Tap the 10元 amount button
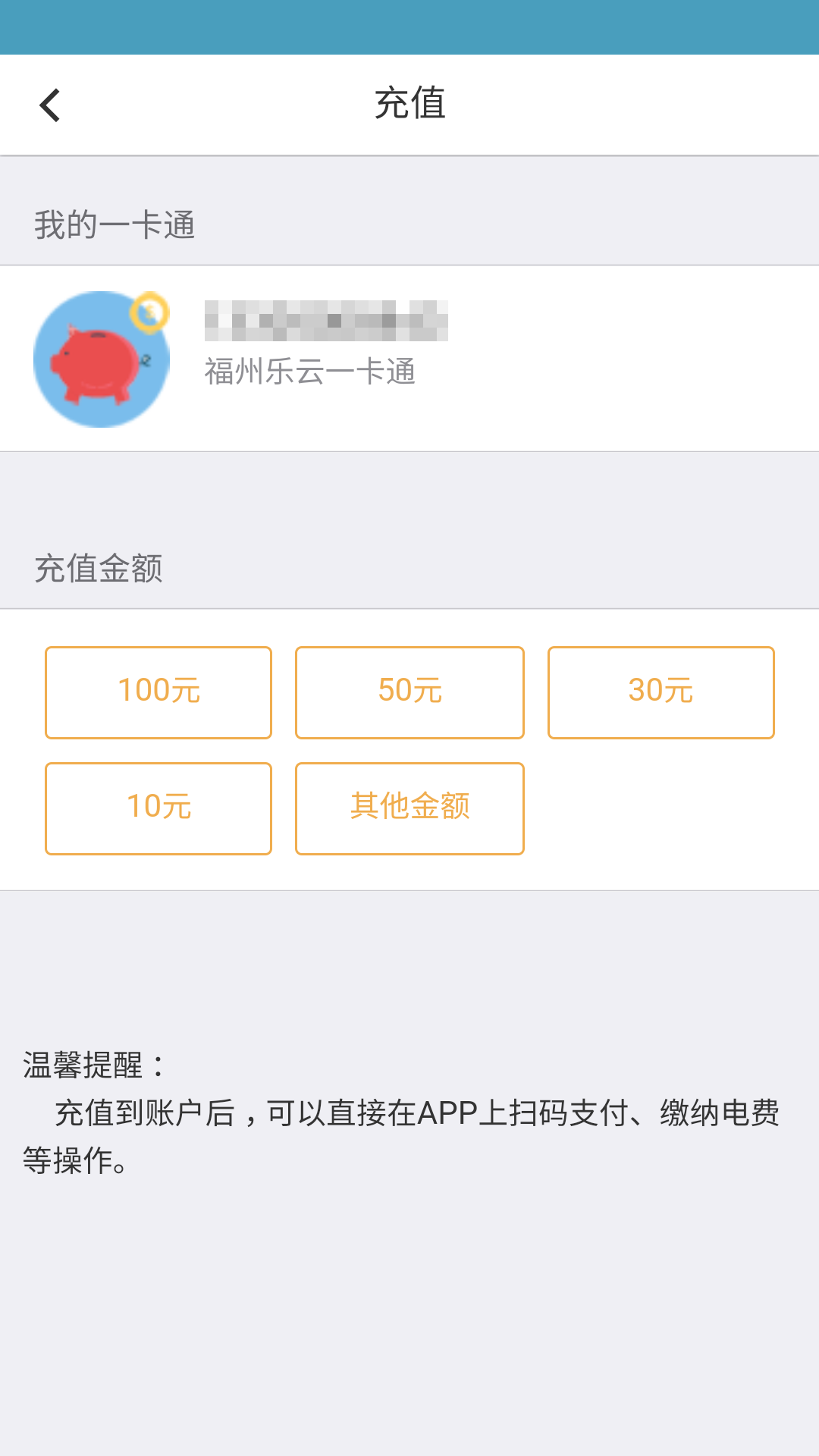The width and height of the screenshot is (819, 1456). pos(158,808)
